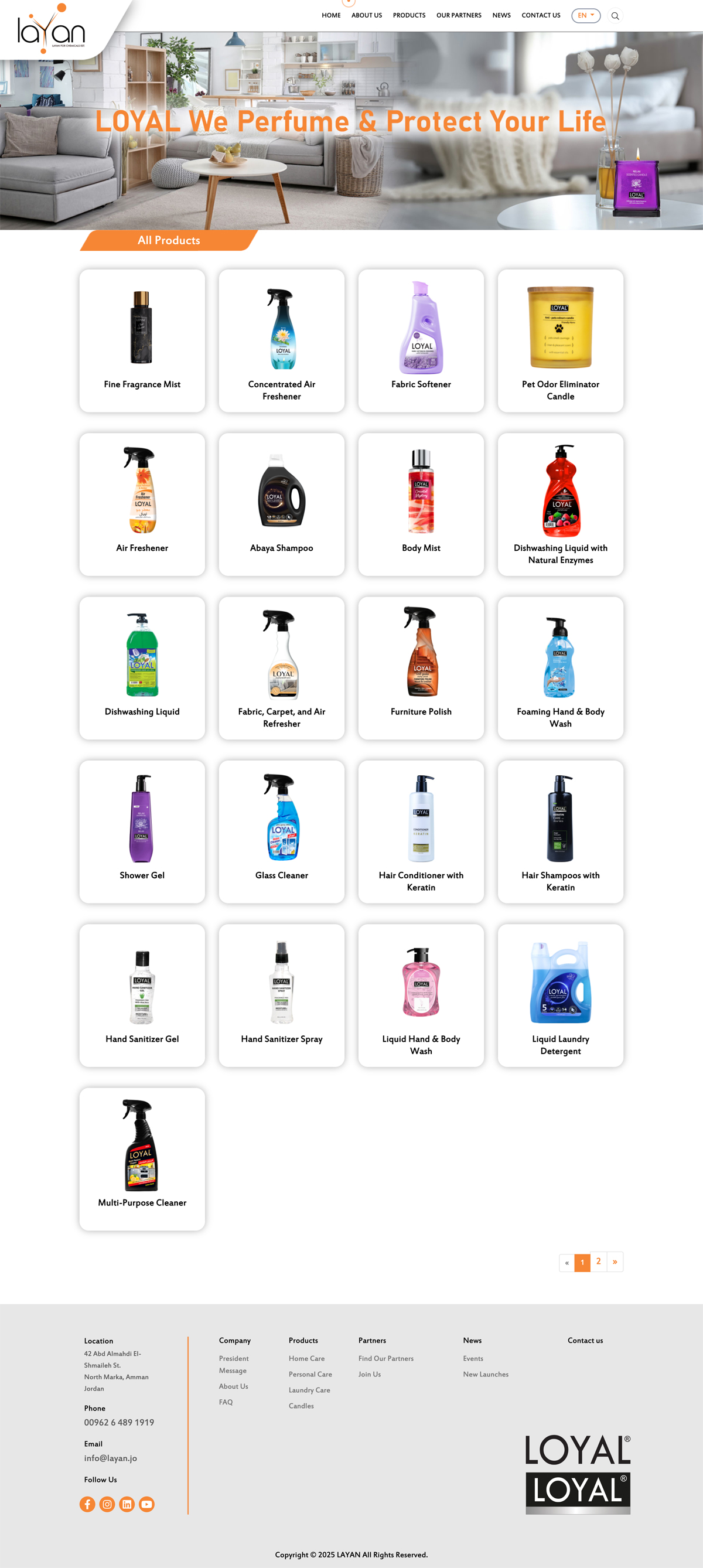Viewport: 703px width, 1568px height.
Task: Tap the next page arrow
Action: pyautogui.click(x=615, y=1262)
